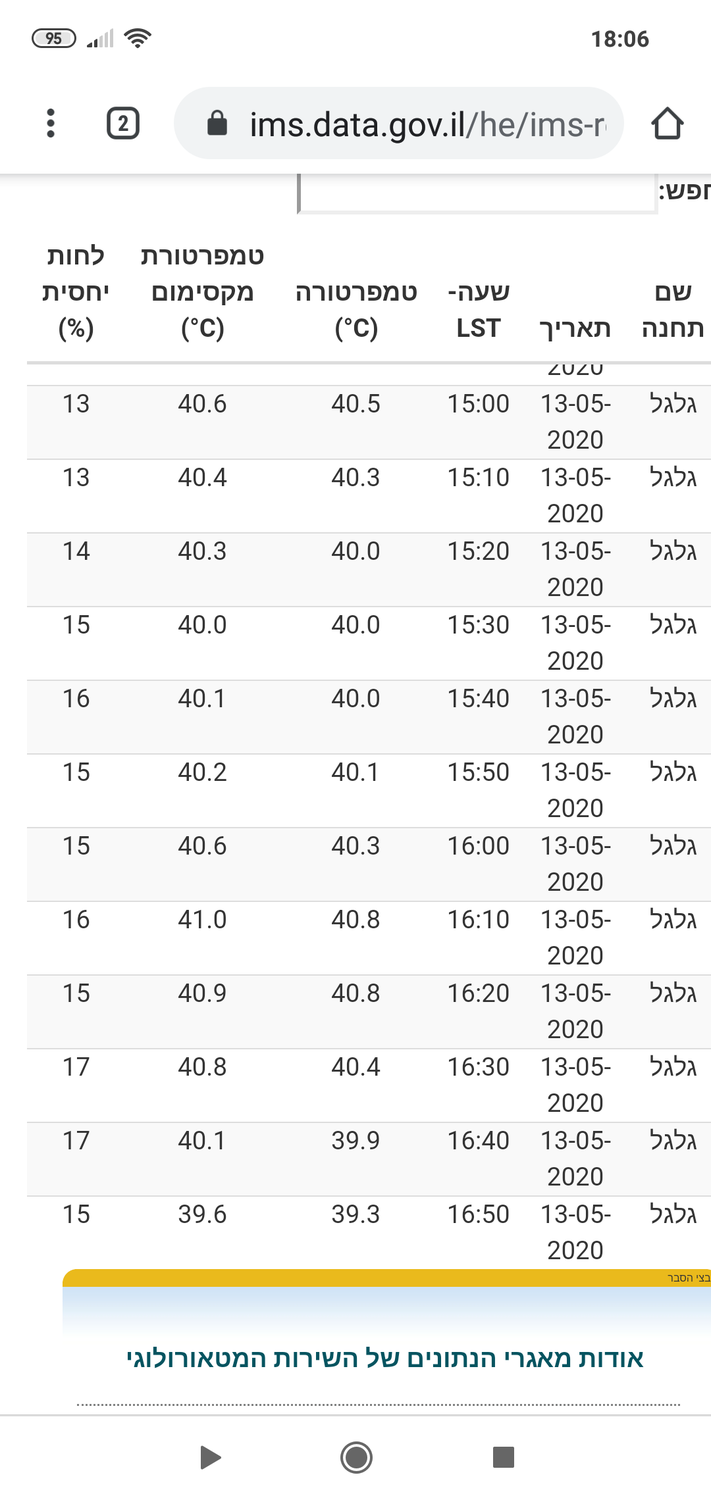The height and width of the screenshot is (1500, 711).
Task: Open the browser overflow menu
Action: click(50, 123)
